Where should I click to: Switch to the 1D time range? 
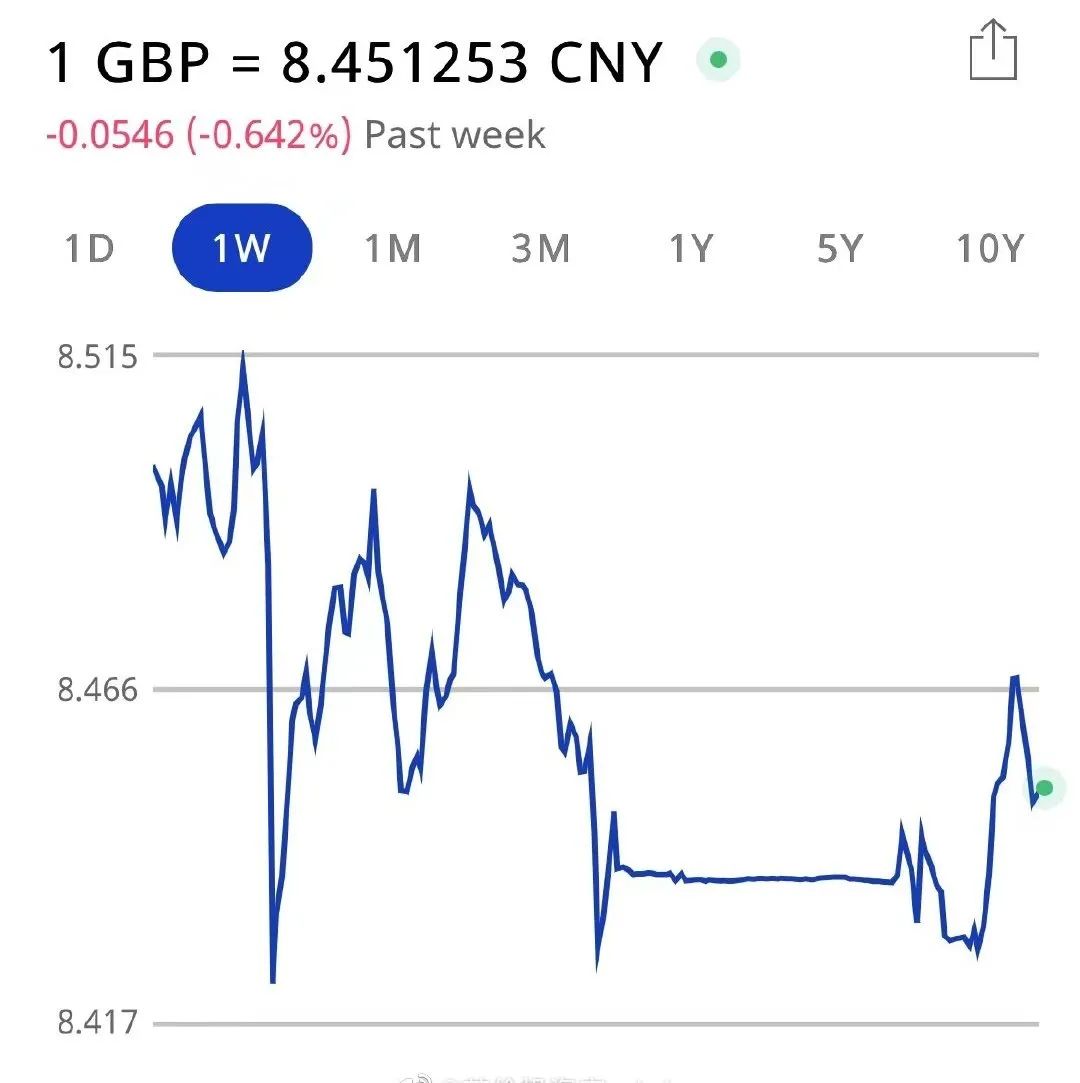point(89,248)
